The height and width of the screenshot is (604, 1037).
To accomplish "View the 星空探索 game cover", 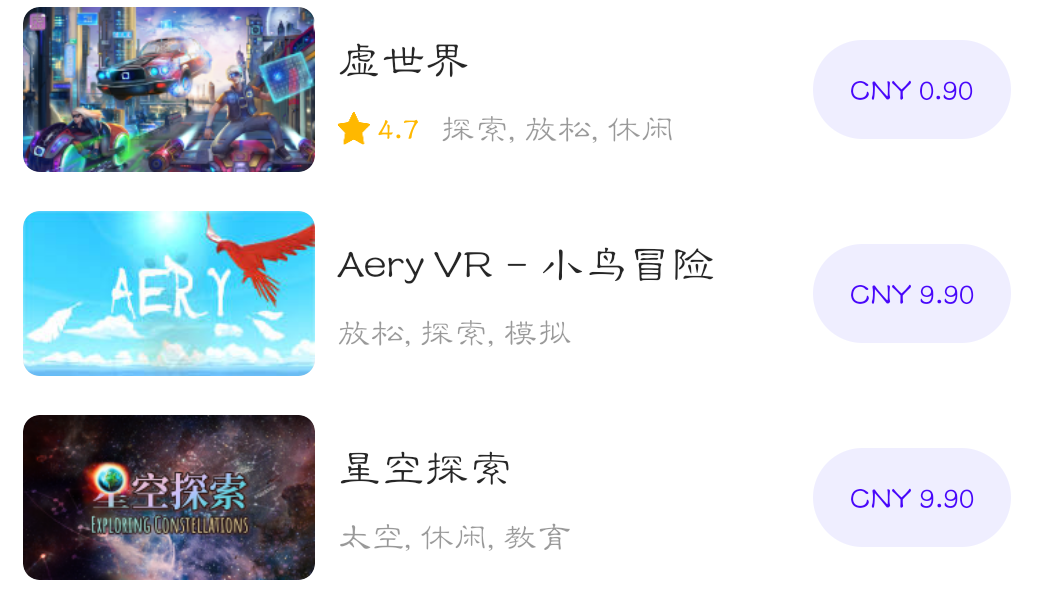I will (x=169, y=497).
